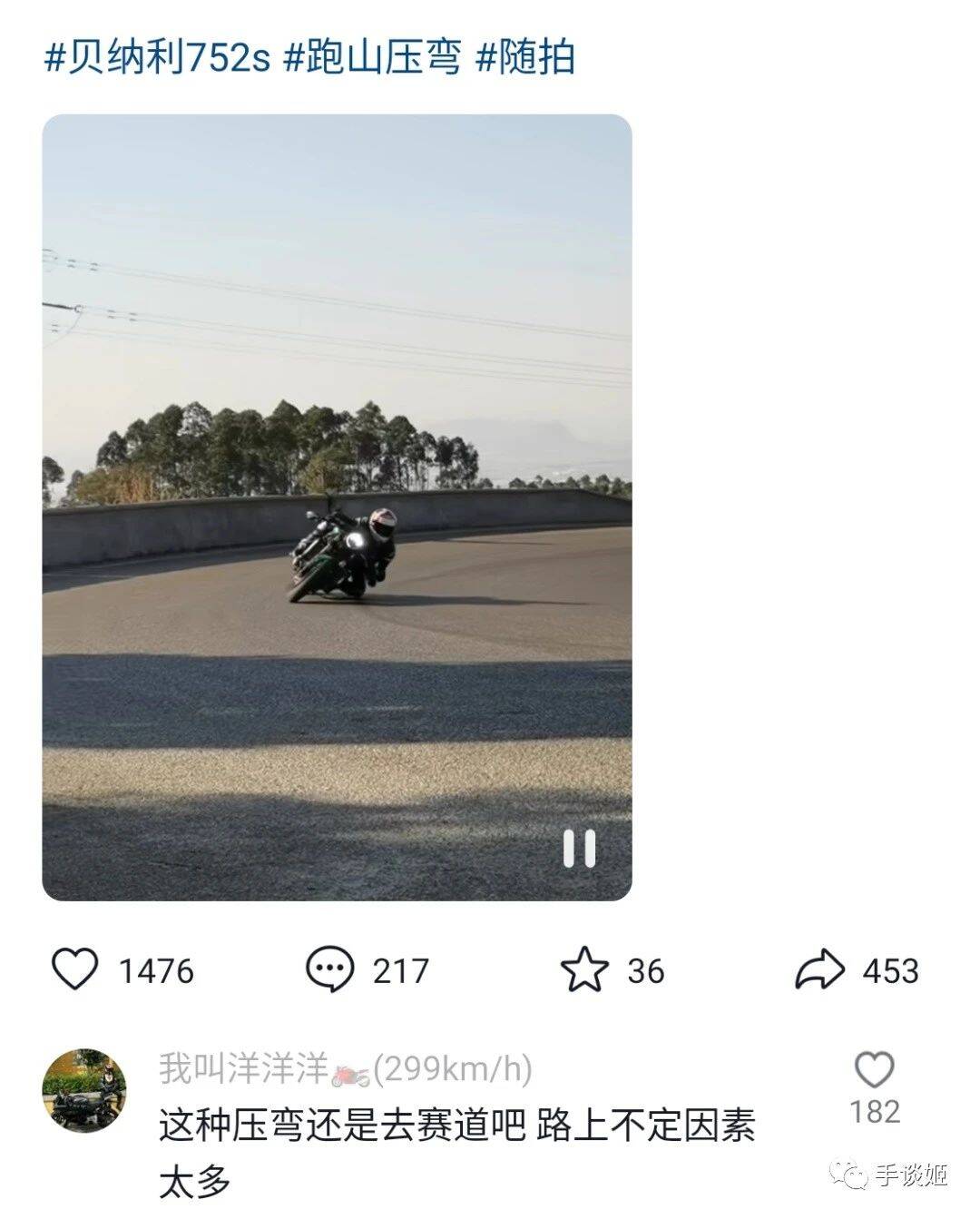Pause the motorcycle video
This screenshot has width=980, height=1219.
(579, 849)
